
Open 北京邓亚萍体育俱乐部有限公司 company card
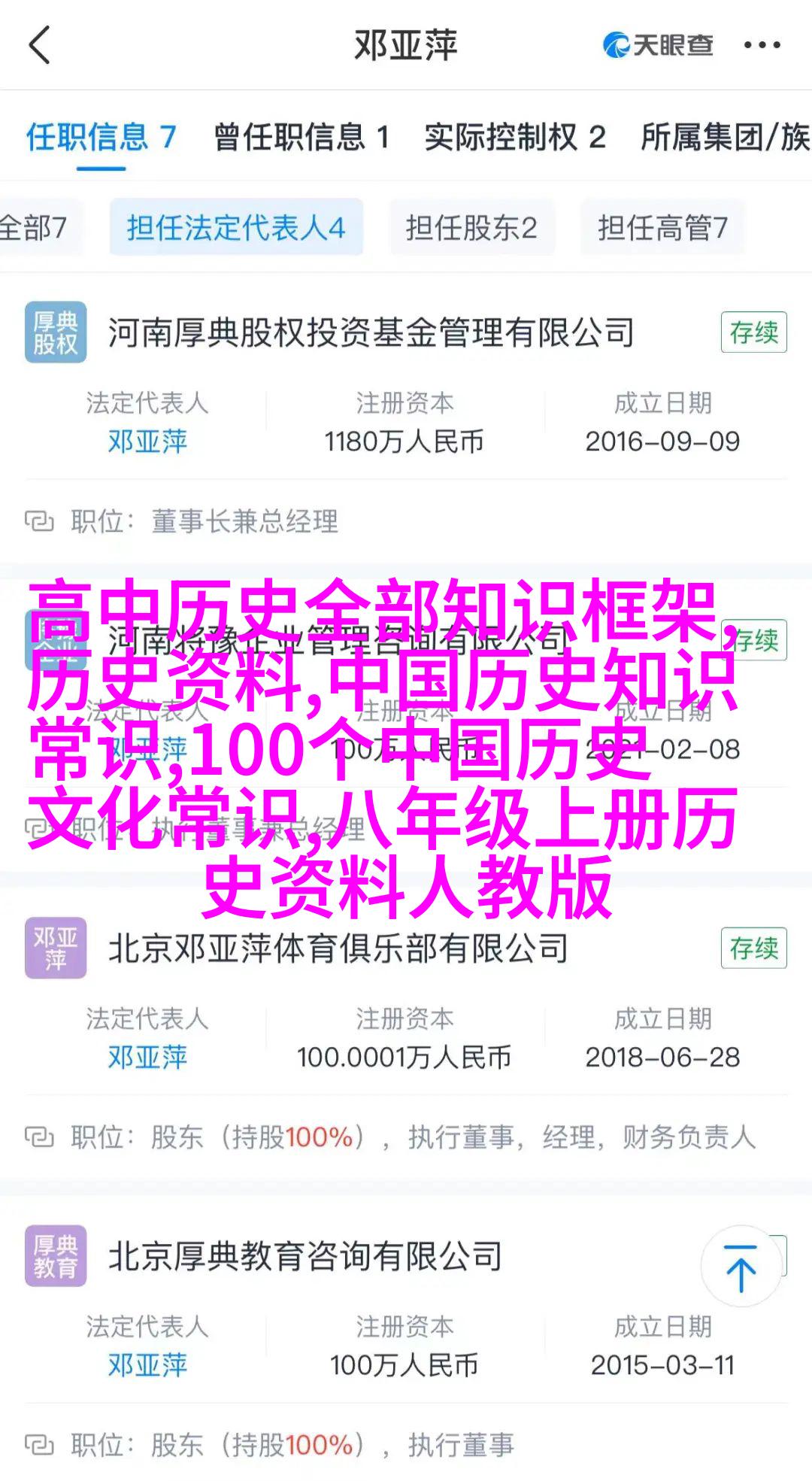(338, 948)
